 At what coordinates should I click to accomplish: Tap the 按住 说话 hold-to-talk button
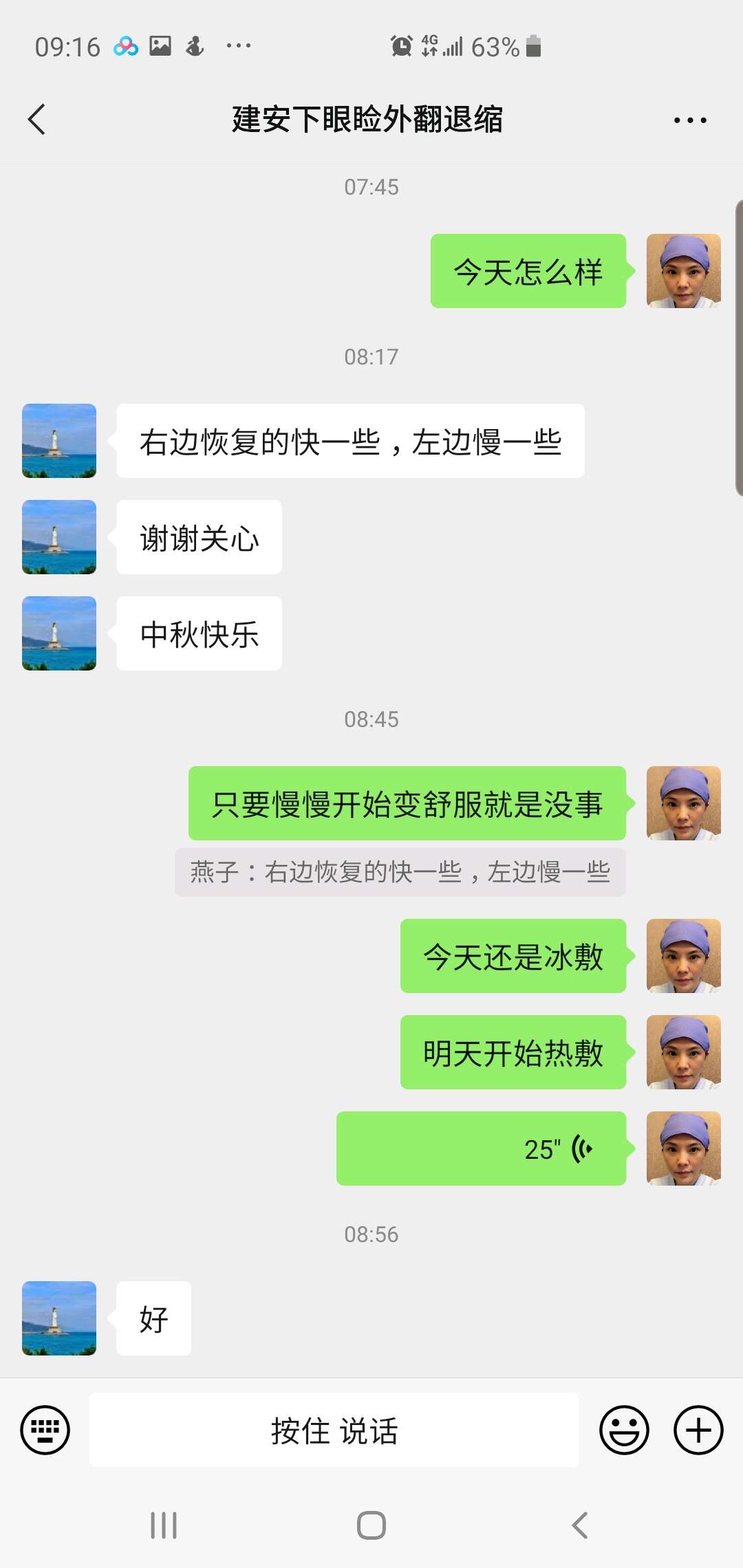[x=334, y=1430]
